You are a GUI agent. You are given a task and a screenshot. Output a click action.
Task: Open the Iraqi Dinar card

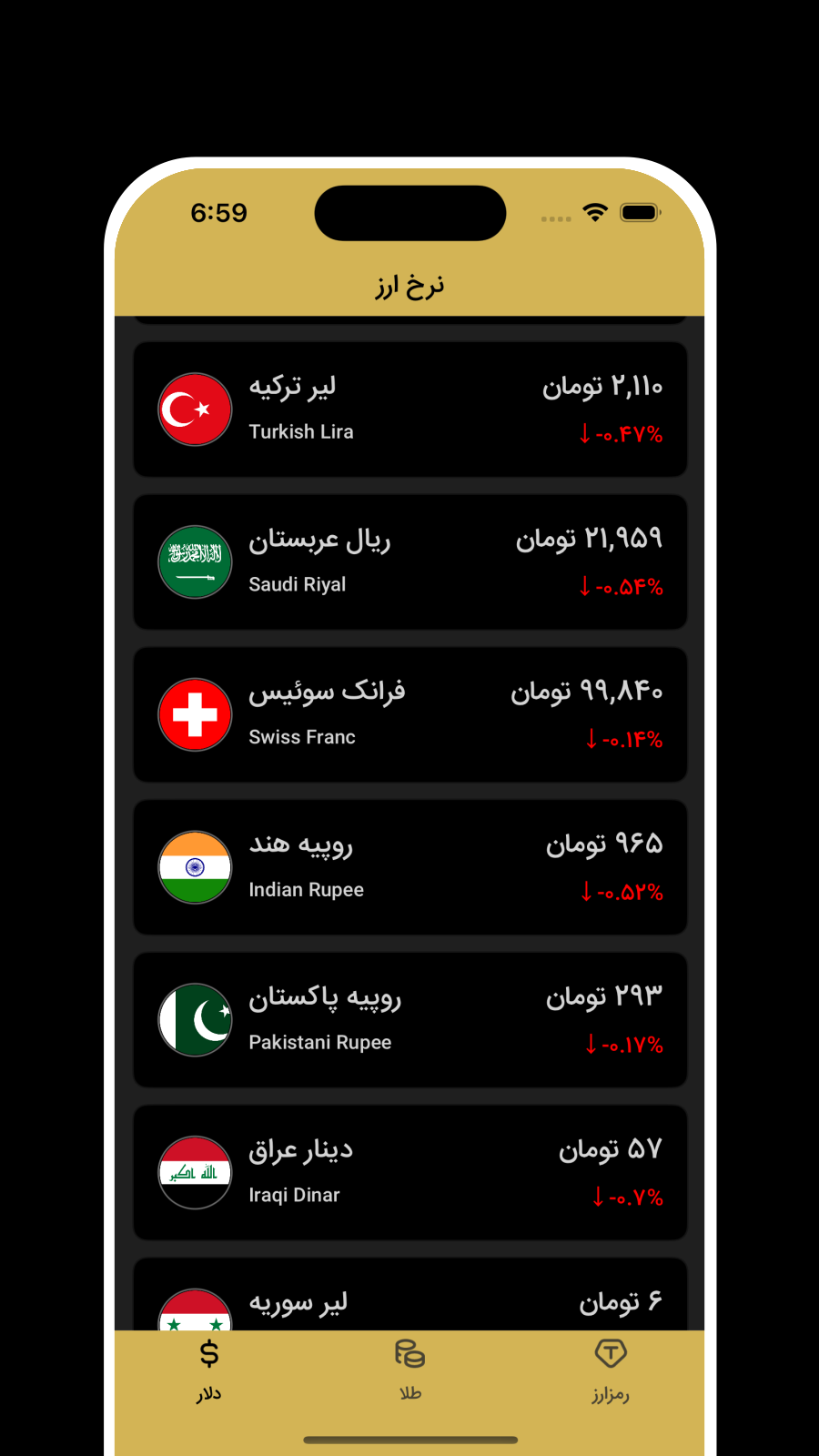[x=409, y=1173]
